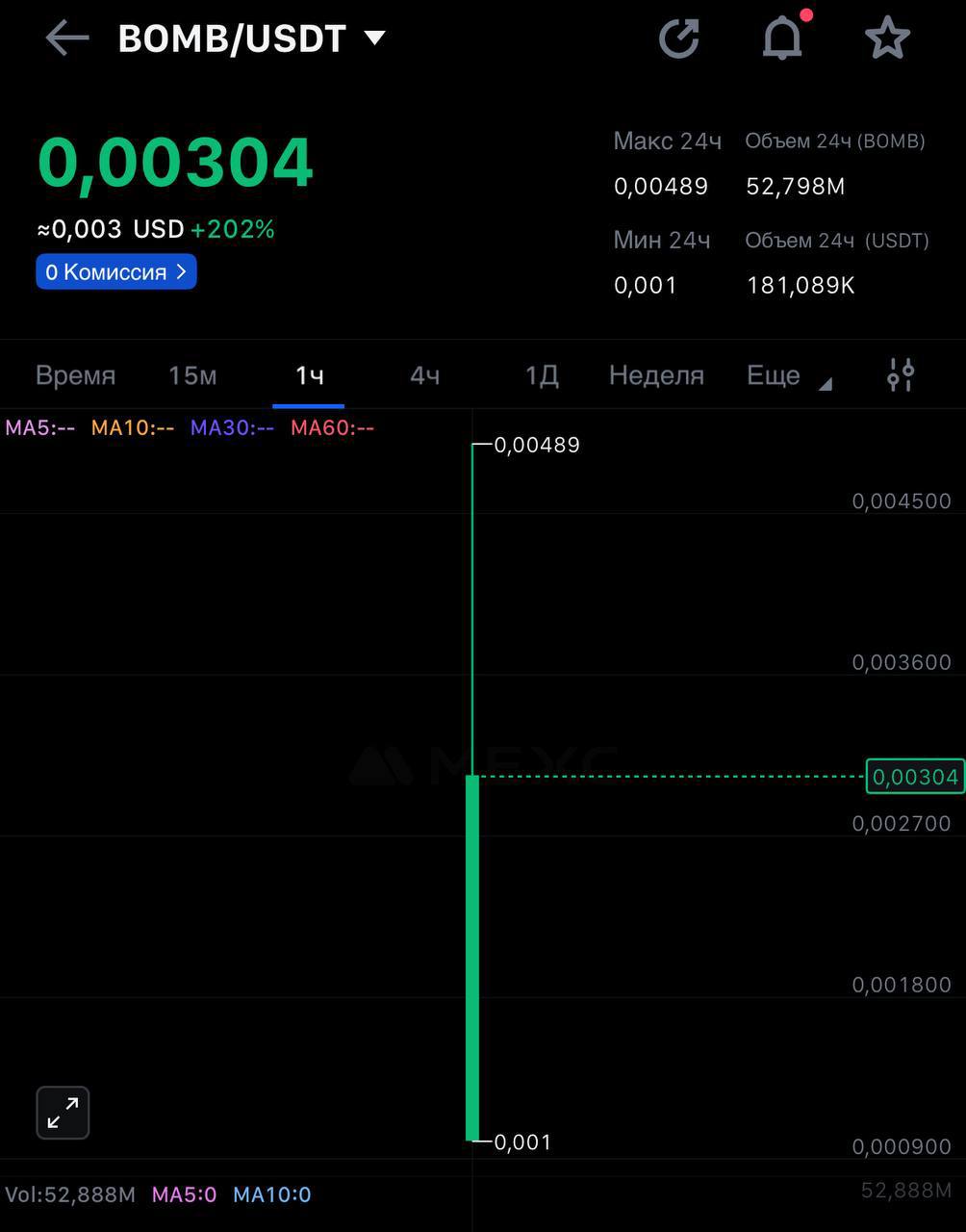Add BOMB/USDT to favorites star
Screen dimensions: 966x1232
(x=886, y=38)
